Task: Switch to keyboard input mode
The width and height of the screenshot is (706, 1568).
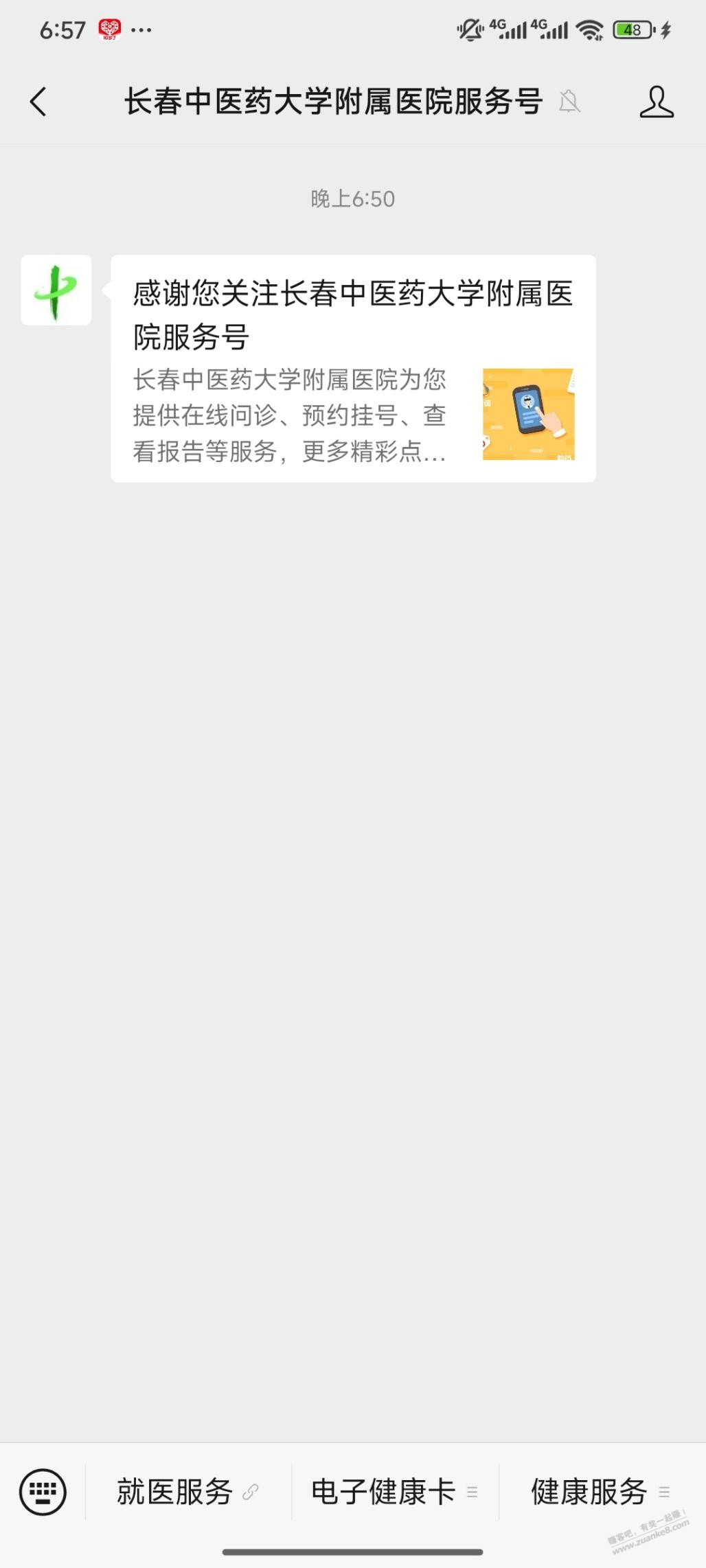Action: click(43, 1491)
